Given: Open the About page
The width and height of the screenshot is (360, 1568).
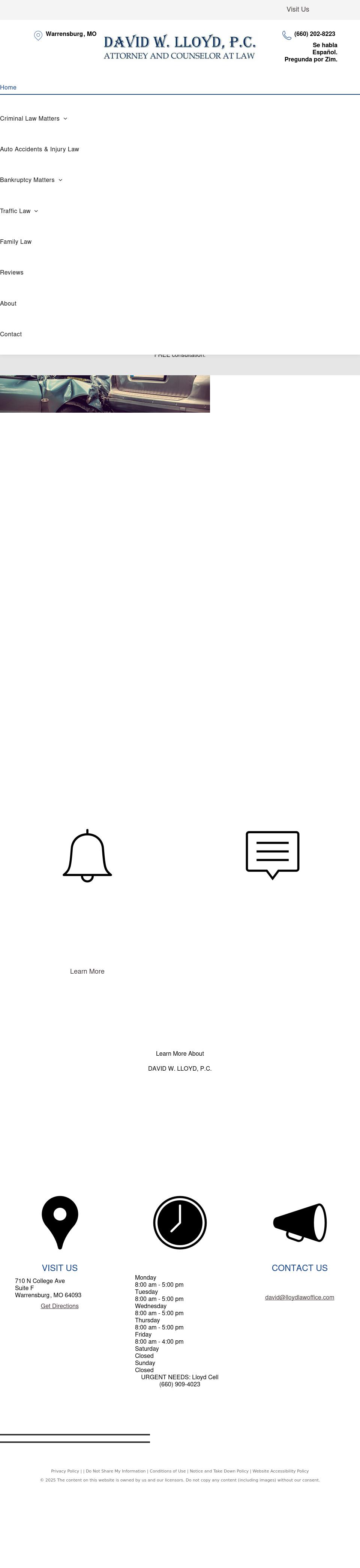Looking at the screenshot, I should 9,304.
